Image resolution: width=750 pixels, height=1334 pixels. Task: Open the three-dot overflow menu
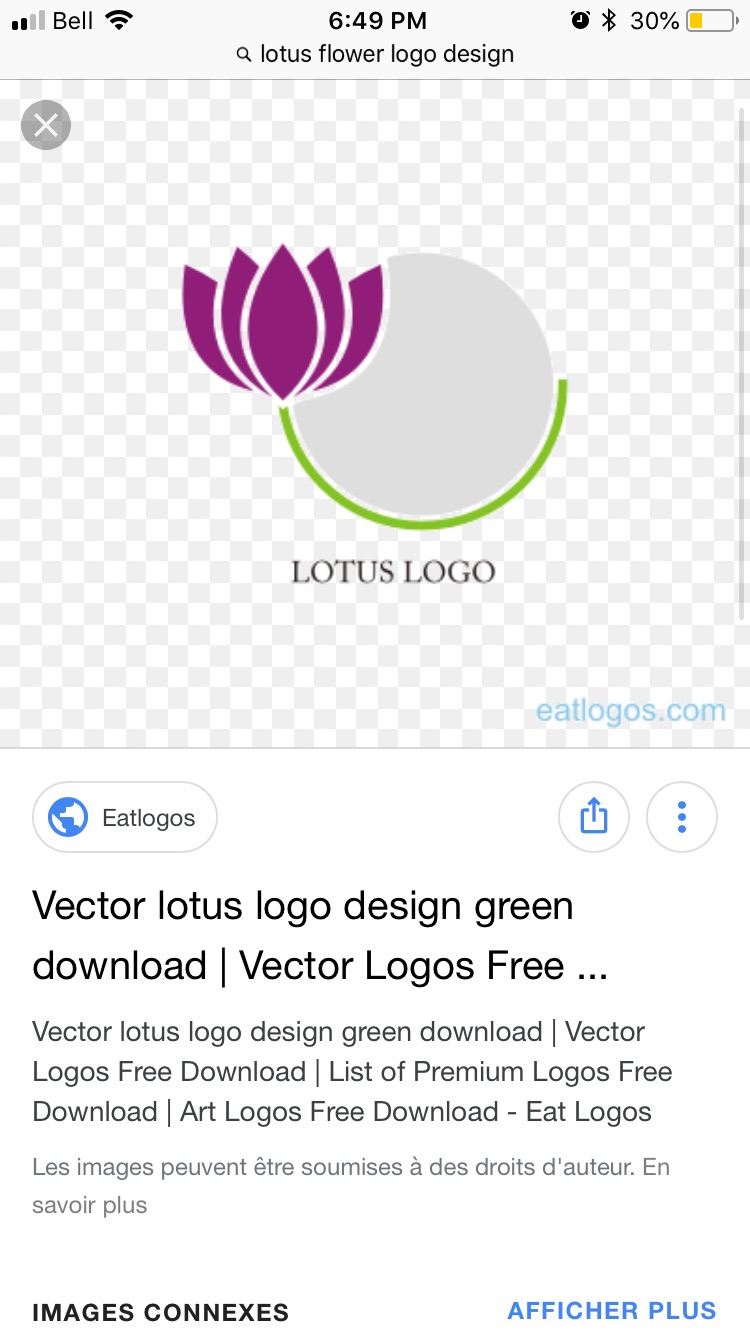682,817
